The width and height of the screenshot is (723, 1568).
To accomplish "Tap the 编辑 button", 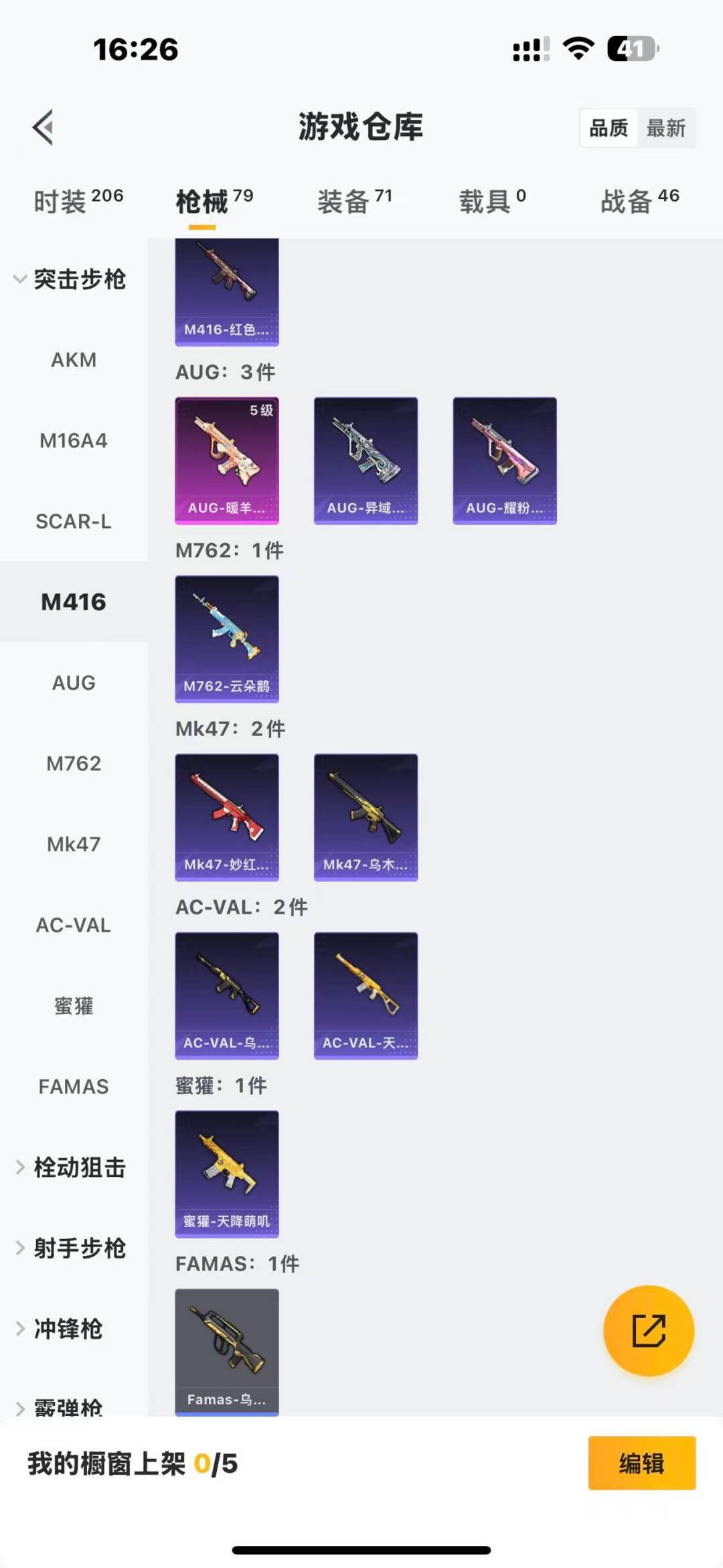I will coord(641,1464).
